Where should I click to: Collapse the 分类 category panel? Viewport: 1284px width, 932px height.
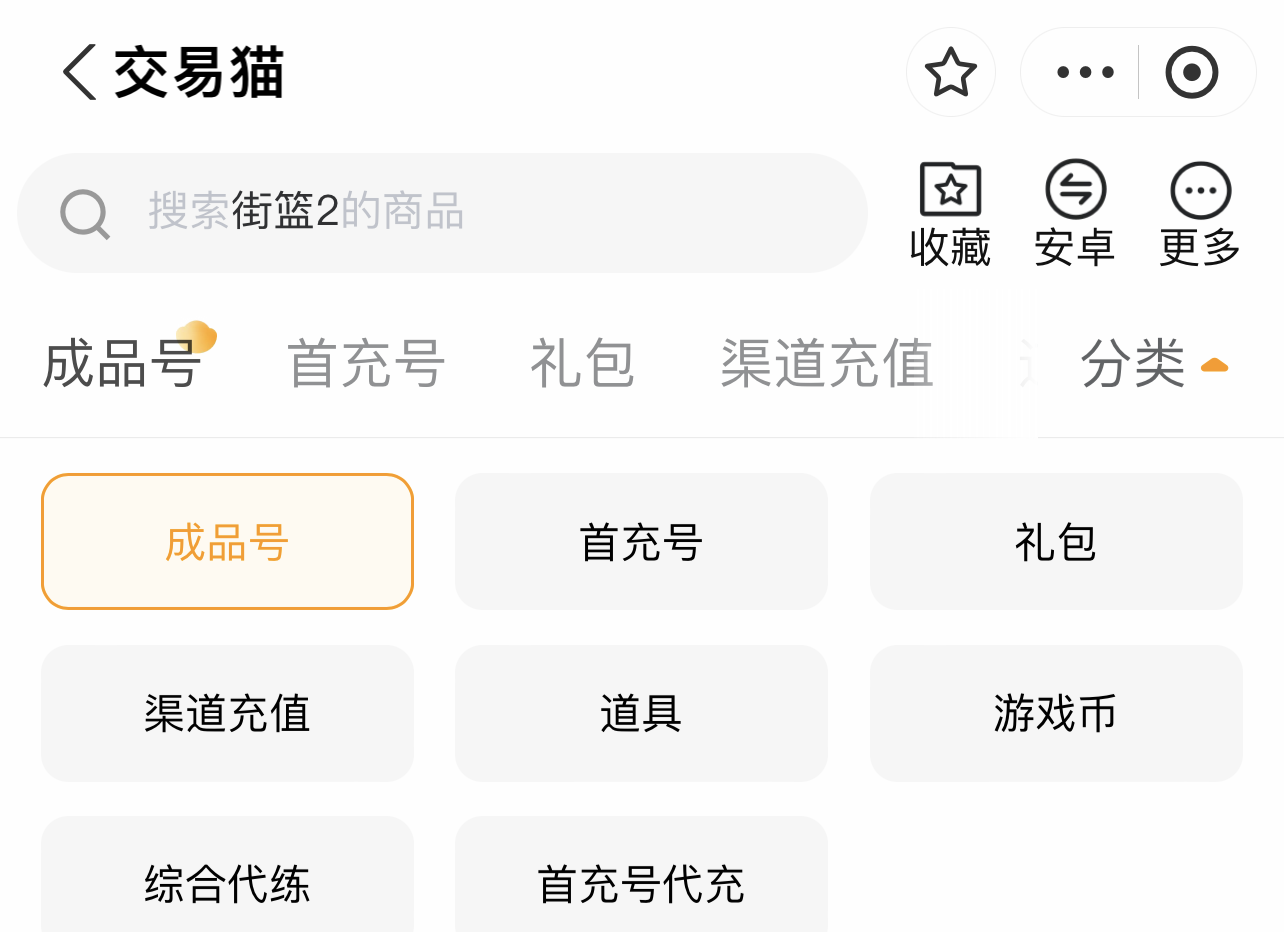[x=1154, y=363]
